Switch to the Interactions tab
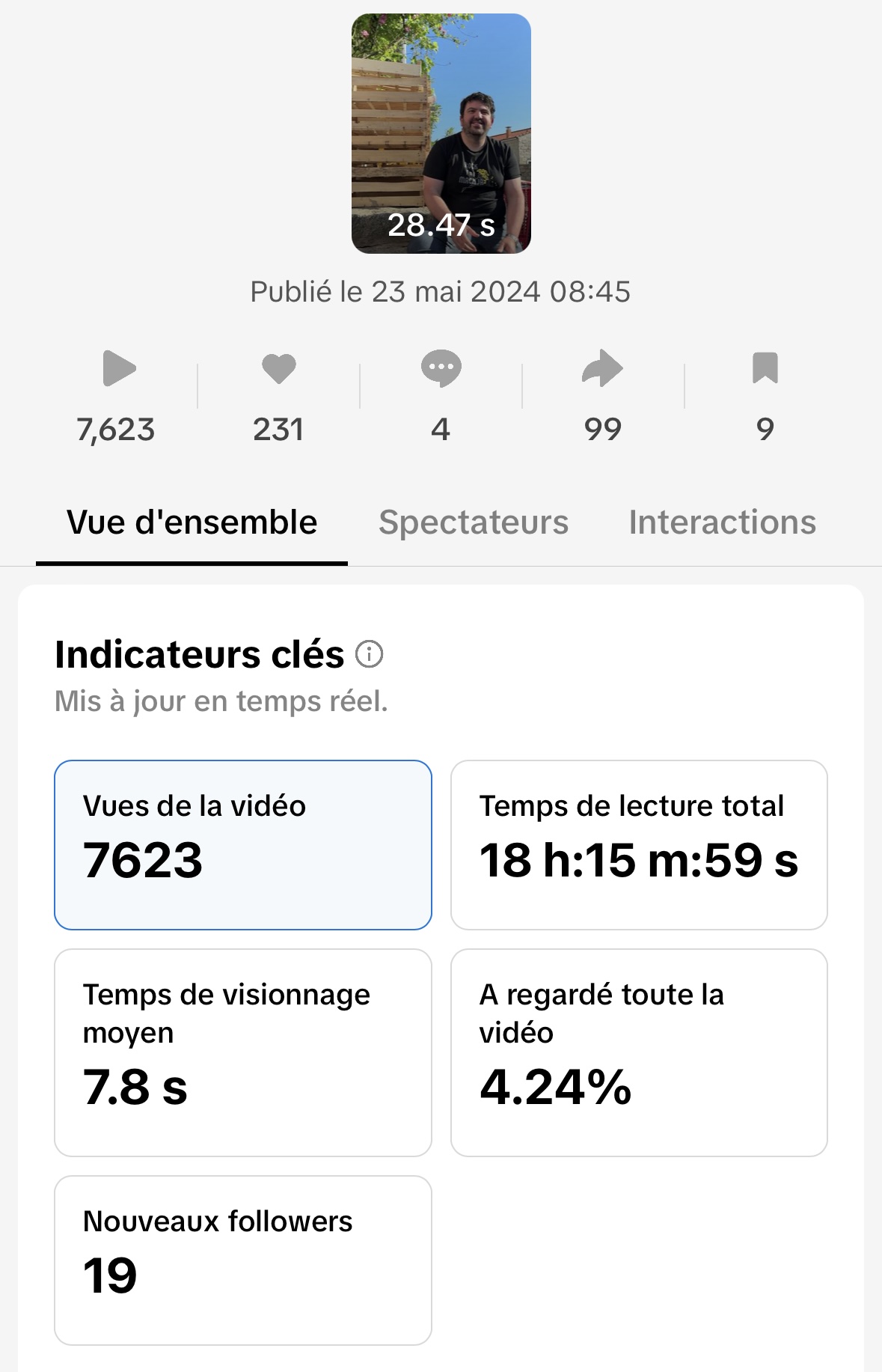 tap(722, 522)
